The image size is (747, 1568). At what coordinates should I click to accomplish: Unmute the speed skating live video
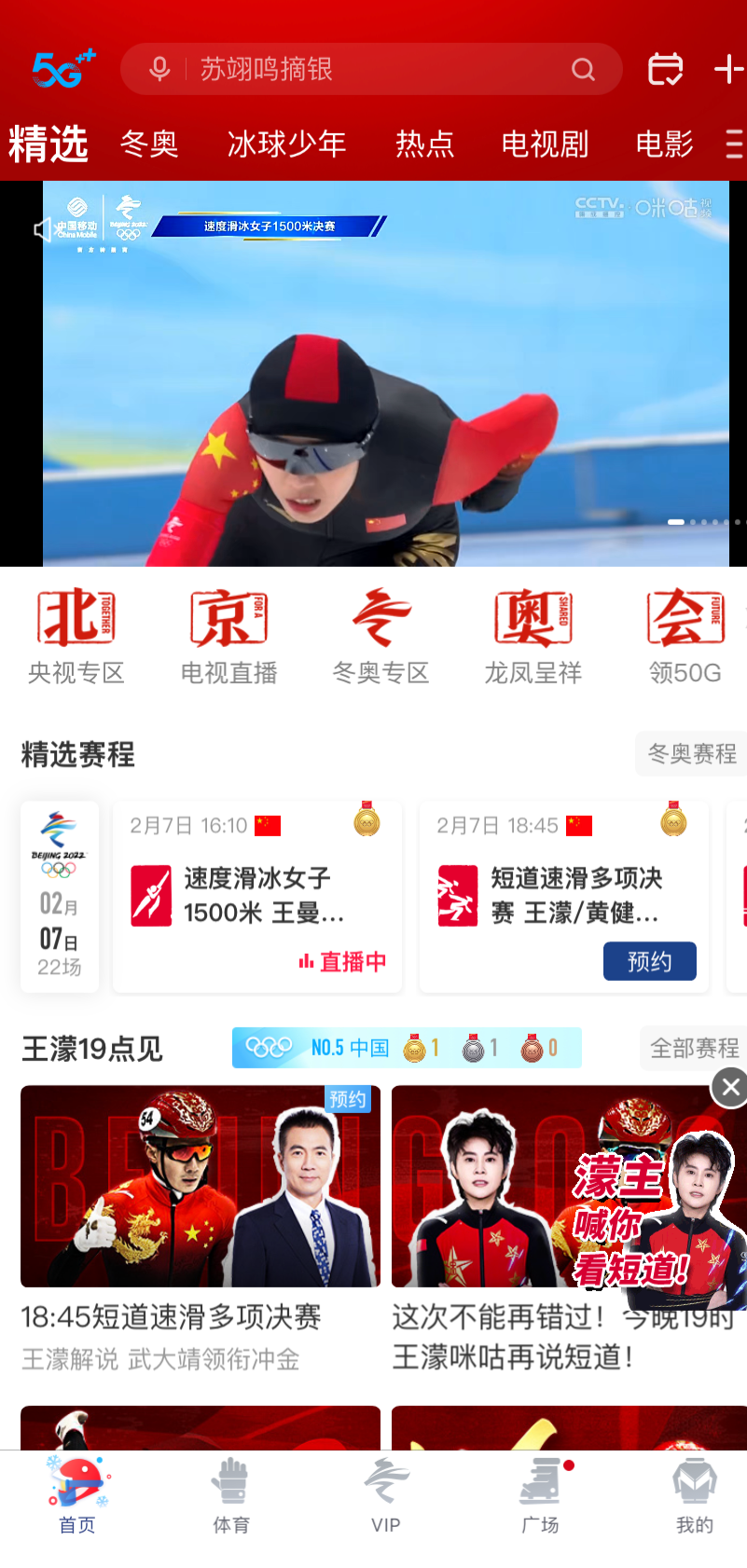click(x=39, y=229)
